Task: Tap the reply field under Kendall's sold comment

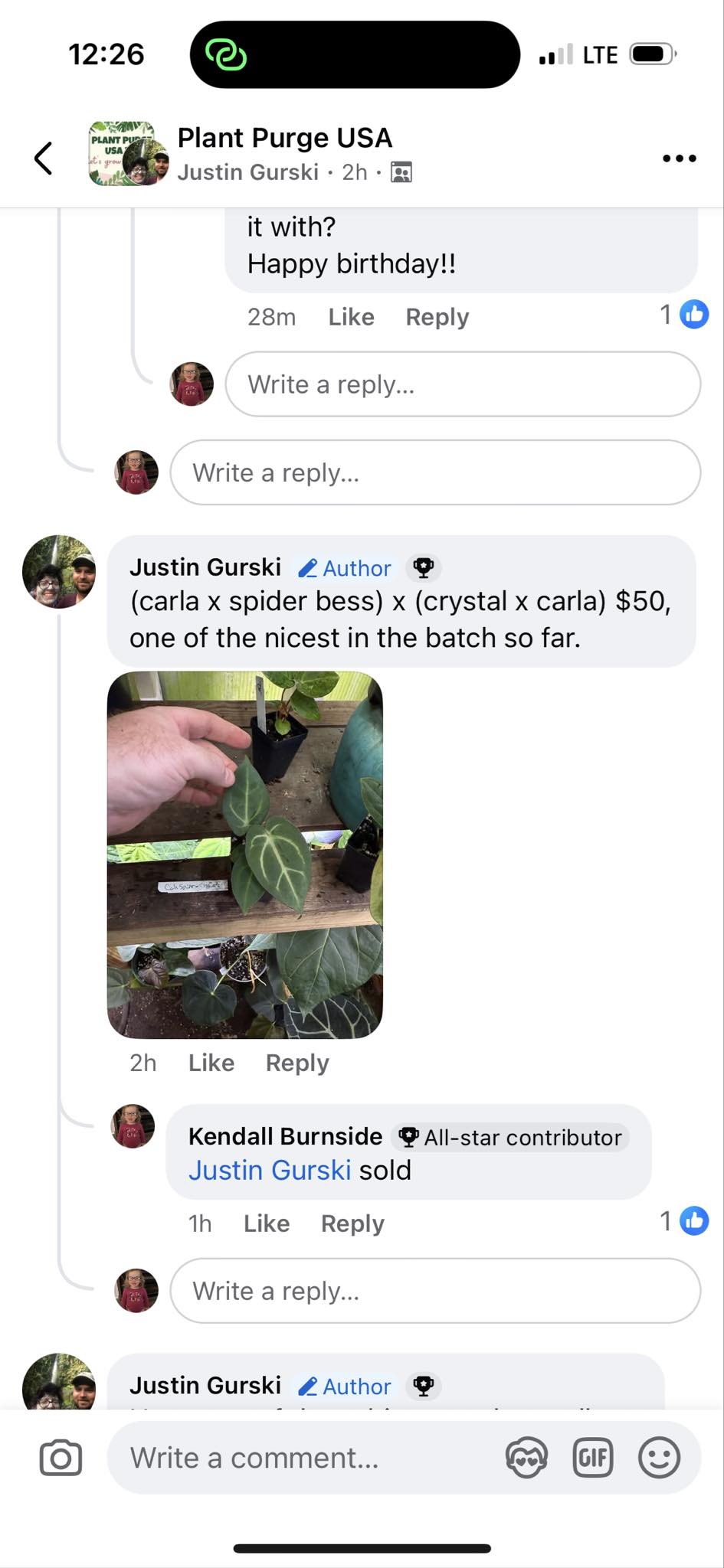Action: 434,1291
